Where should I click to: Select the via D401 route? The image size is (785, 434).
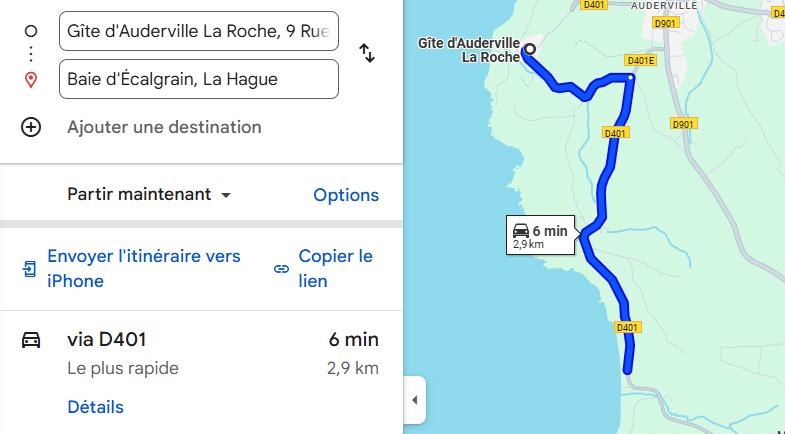click(x=200, y=353)
